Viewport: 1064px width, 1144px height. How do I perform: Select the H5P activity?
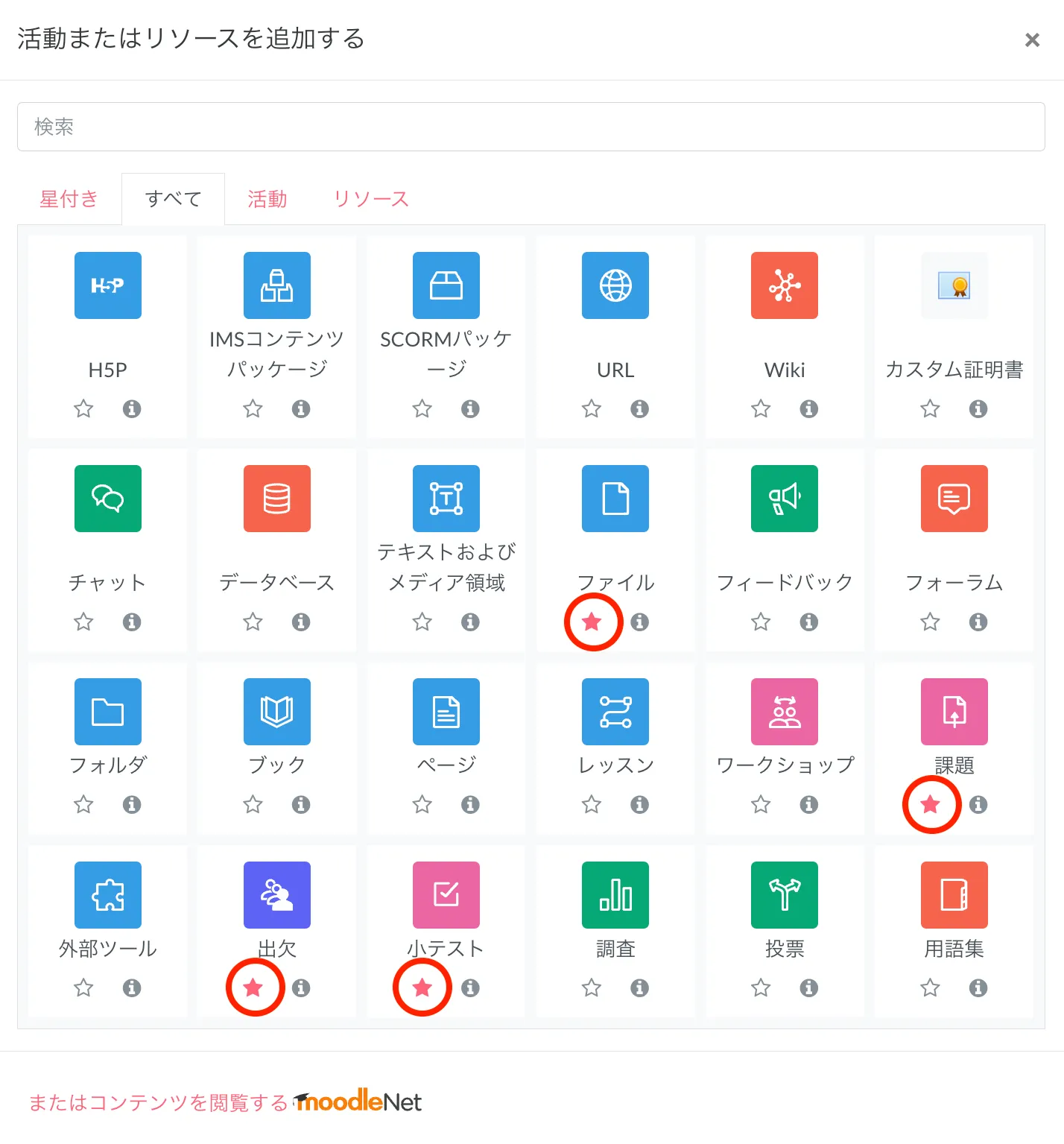pyautogui.click(x=107, y=286)
